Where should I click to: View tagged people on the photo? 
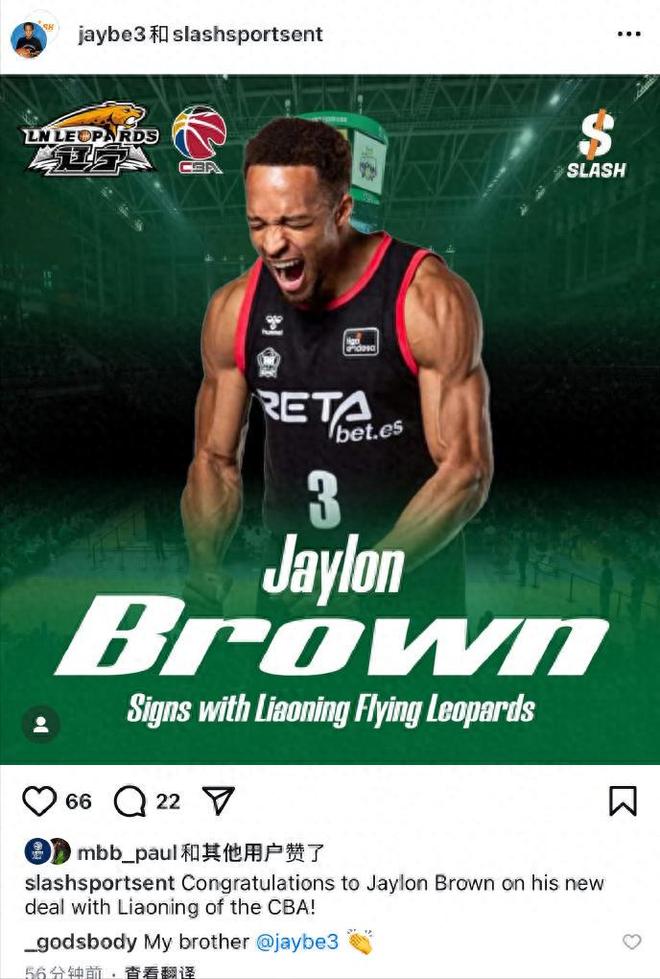41,725
